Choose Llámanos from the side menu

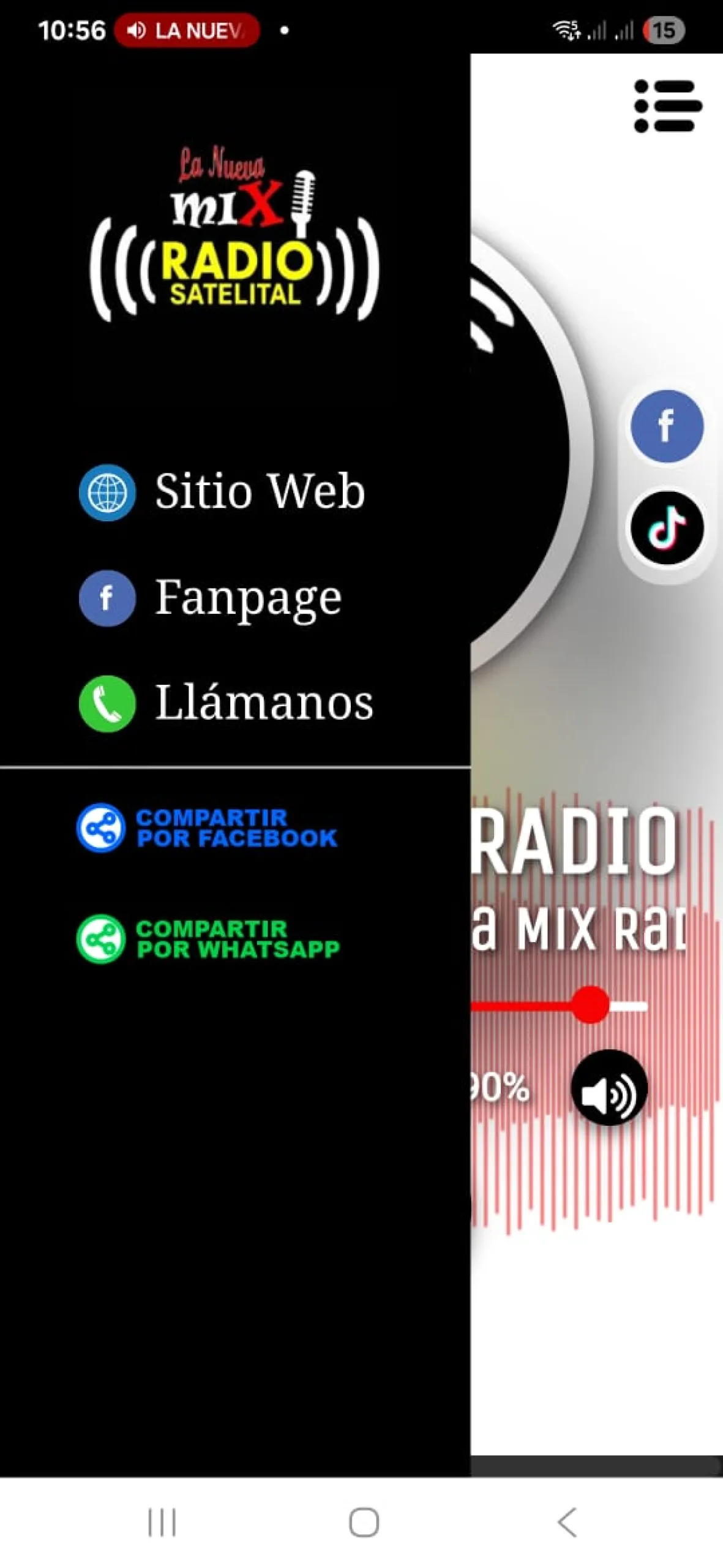(x=263, y=703)
